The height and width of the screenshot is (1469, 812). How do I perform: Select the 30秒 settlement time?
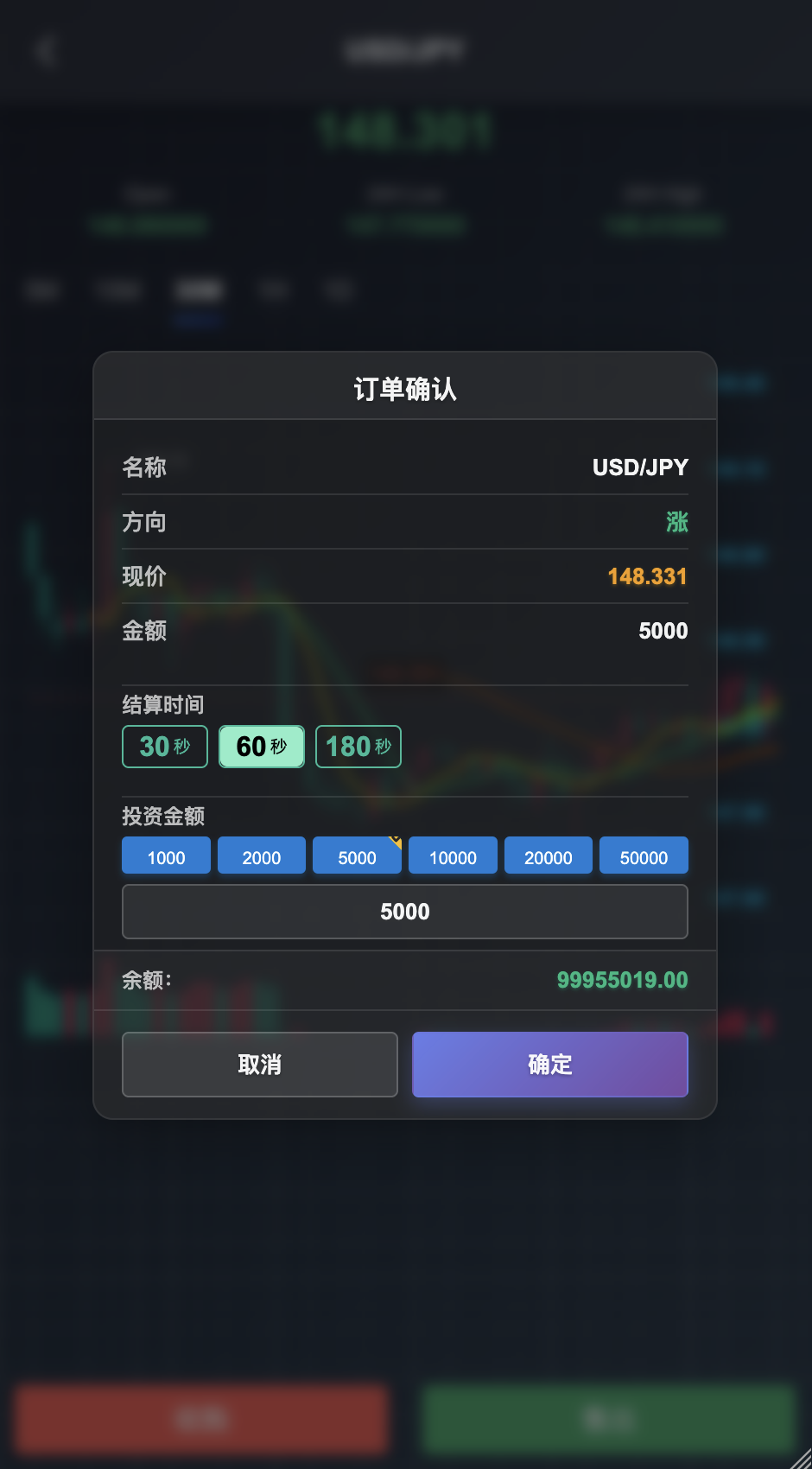click(164, 747)
